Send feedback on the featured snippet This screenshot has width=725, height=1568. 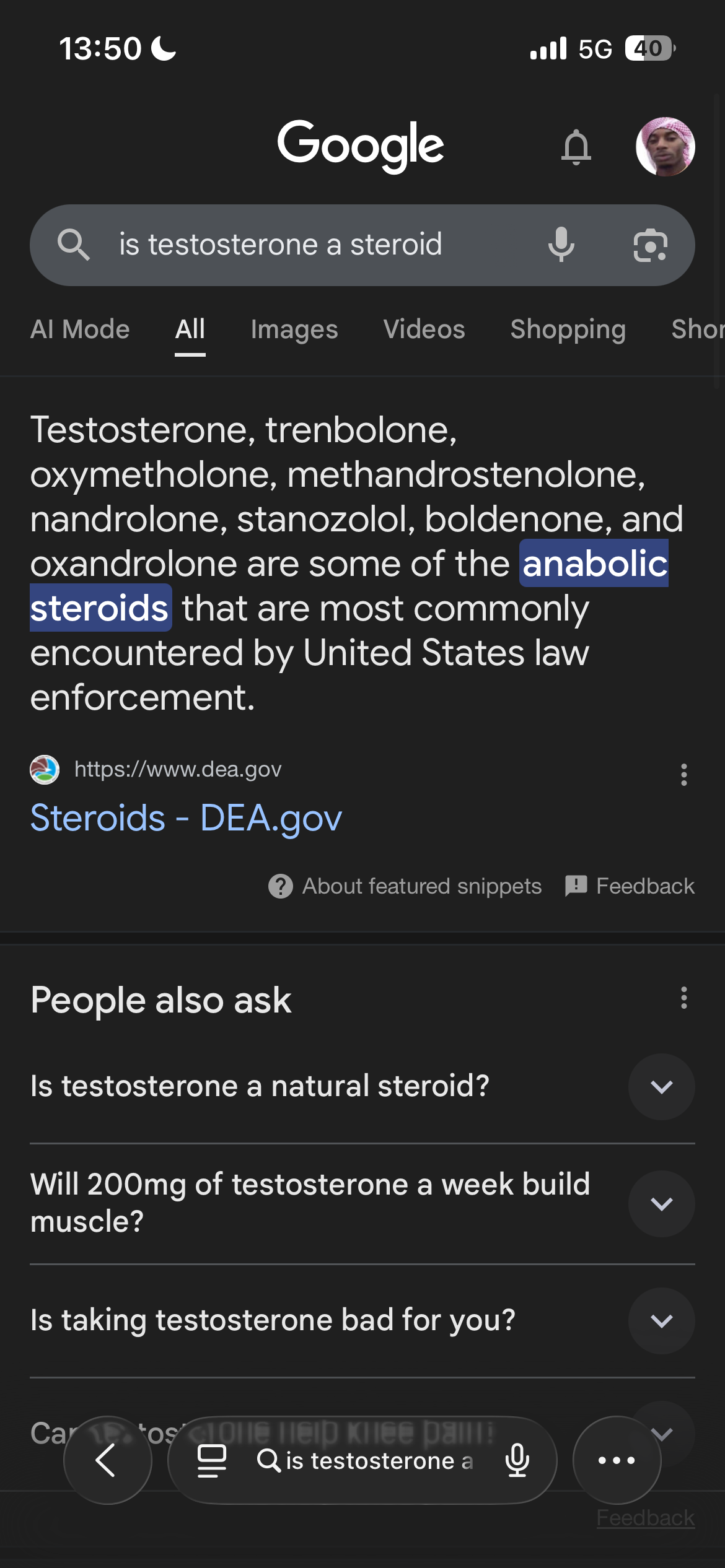click(x=630, y=886)
